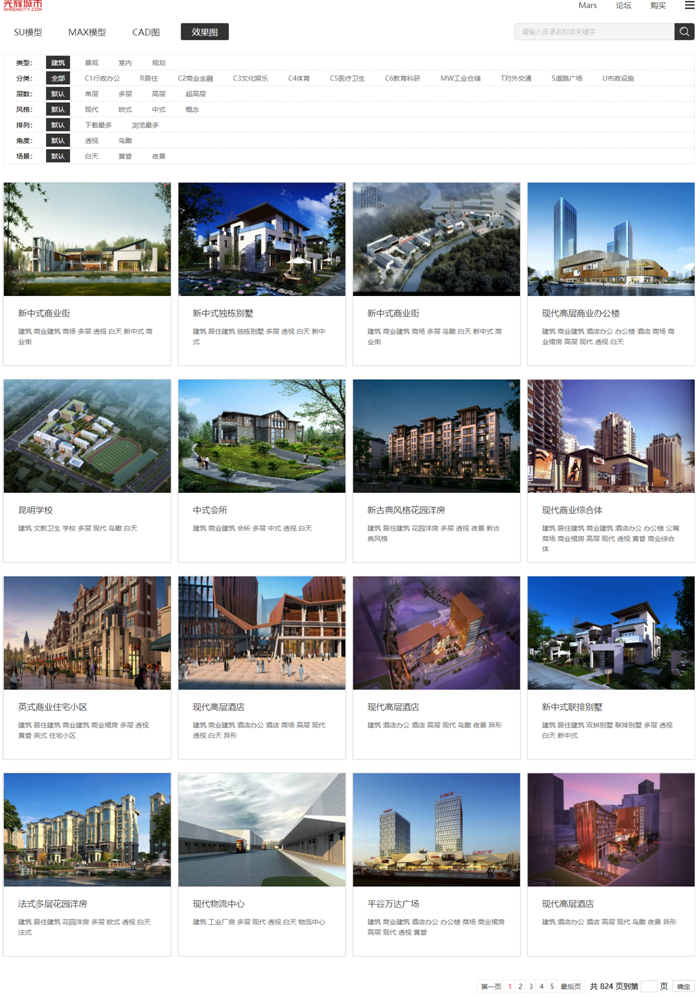Filter floors by 超高层
Viewport: 698px width, 997px height.
[195, 94]
